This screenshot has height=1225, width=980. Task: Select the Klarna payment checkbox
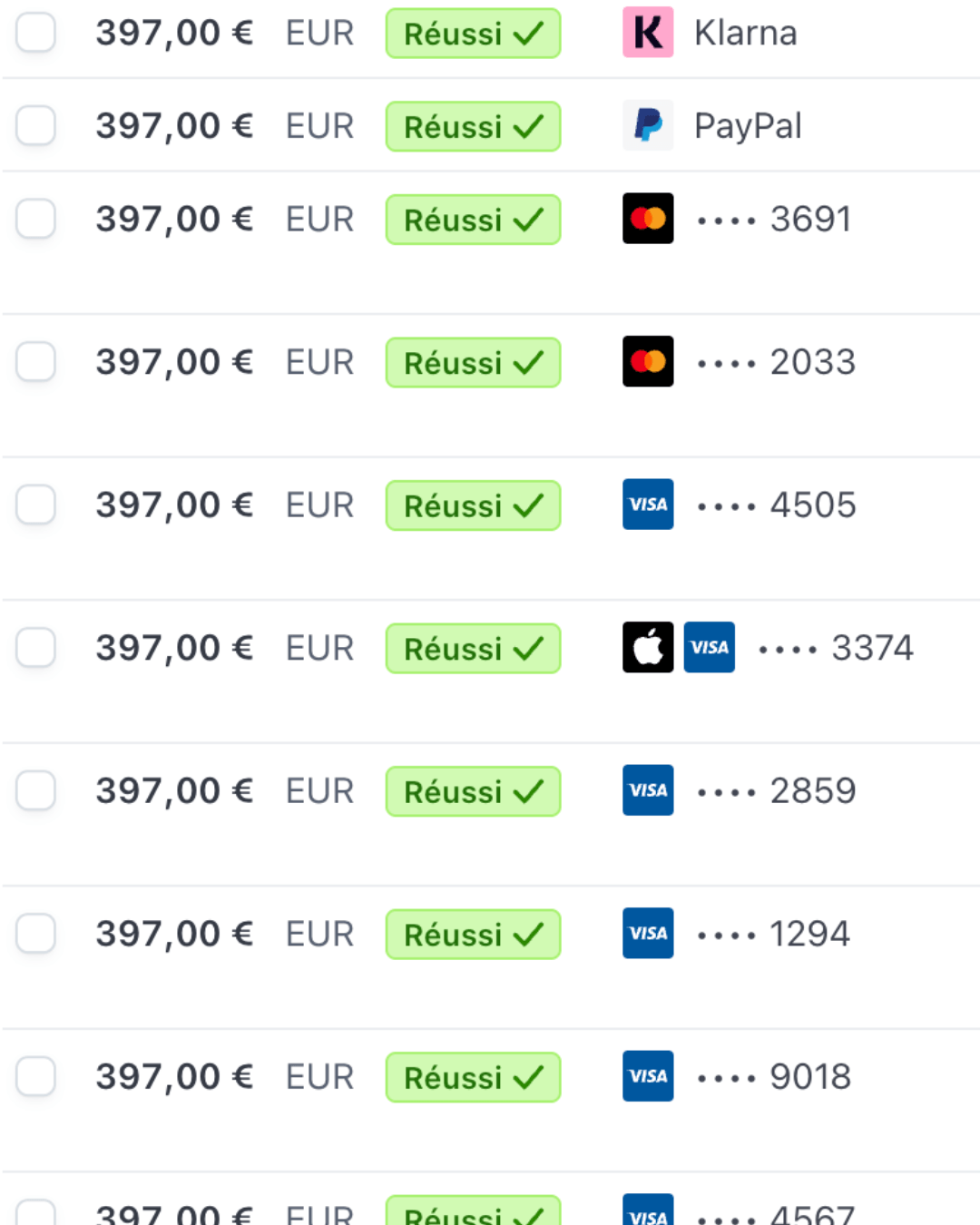tap(36, 34)
